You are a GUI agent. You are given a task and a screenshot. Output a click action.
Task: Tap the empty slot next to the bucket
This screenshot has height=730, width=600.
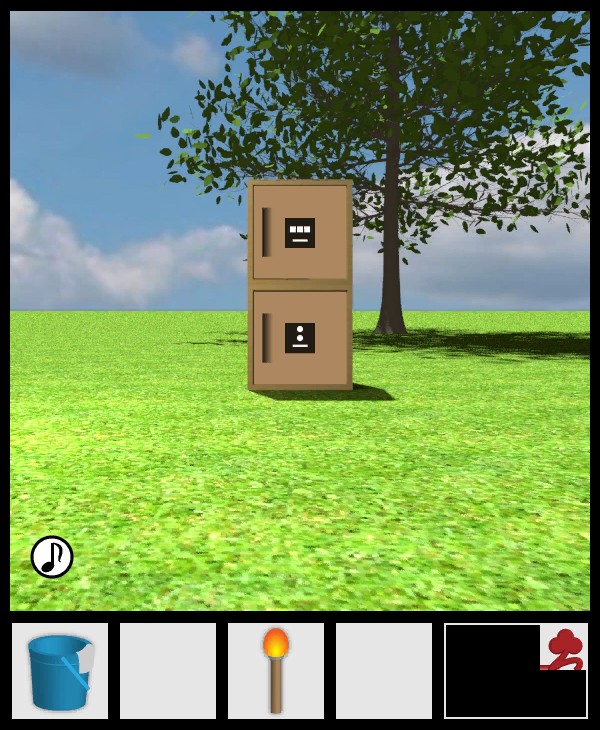[168, 671]
